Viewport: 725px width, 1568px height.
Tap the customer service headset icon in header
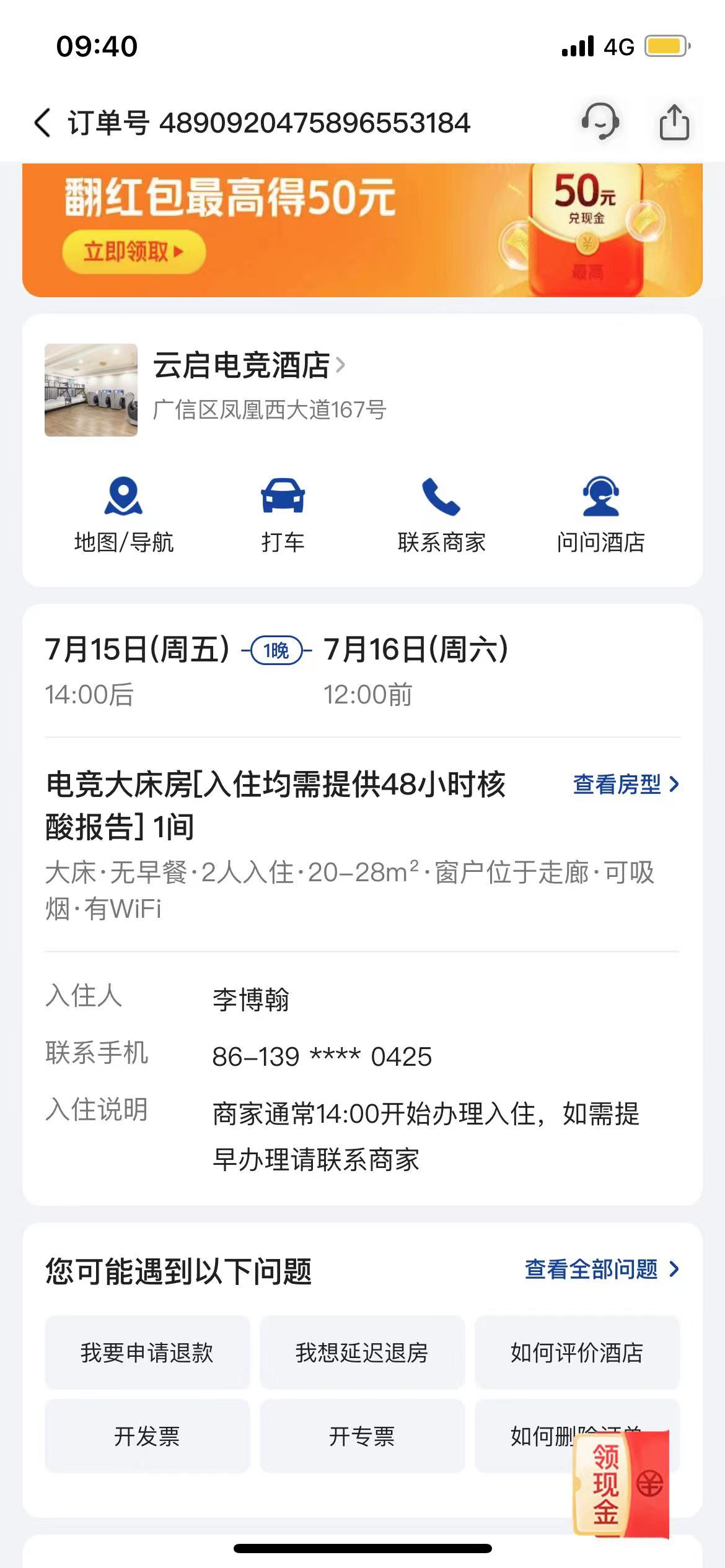[x=600, y=122]
